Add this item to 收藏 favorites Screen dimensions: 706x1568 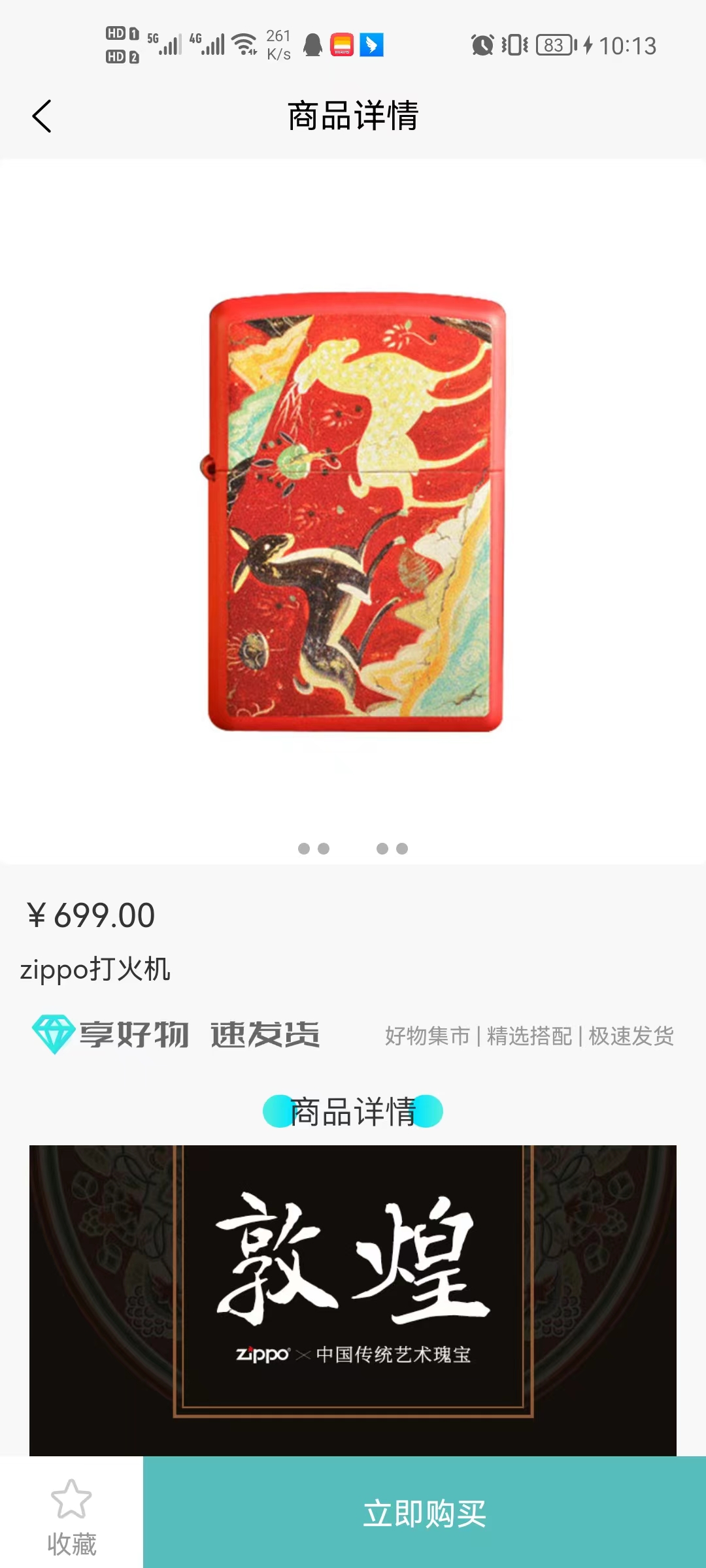(71, 1516)
